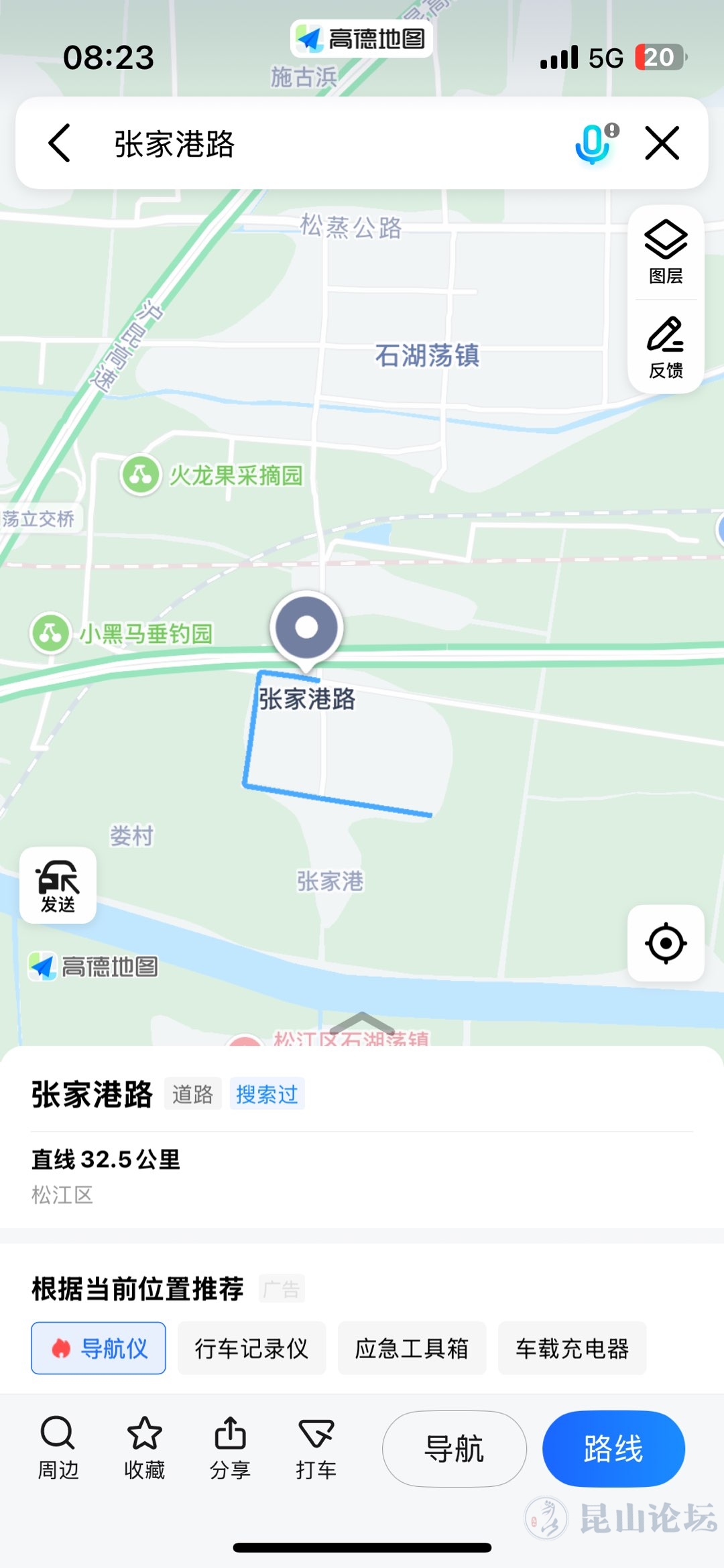Screen dimensions: 724x1568
Task: Open the 火龙果采摘园 map marker
Action: (141, 475)
